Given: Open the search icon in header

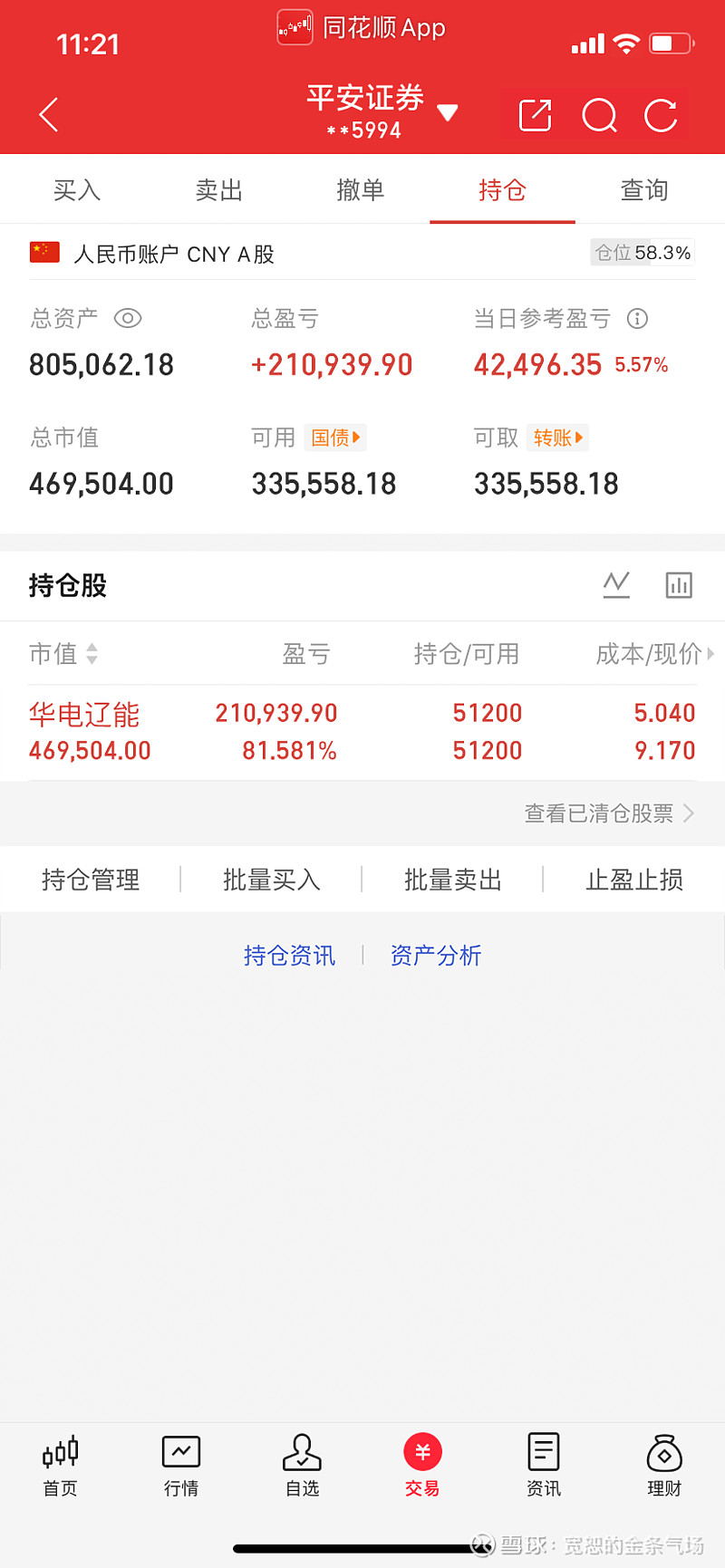Looking at the screenshot, I should pyautogui.click(x=599, y=115).
